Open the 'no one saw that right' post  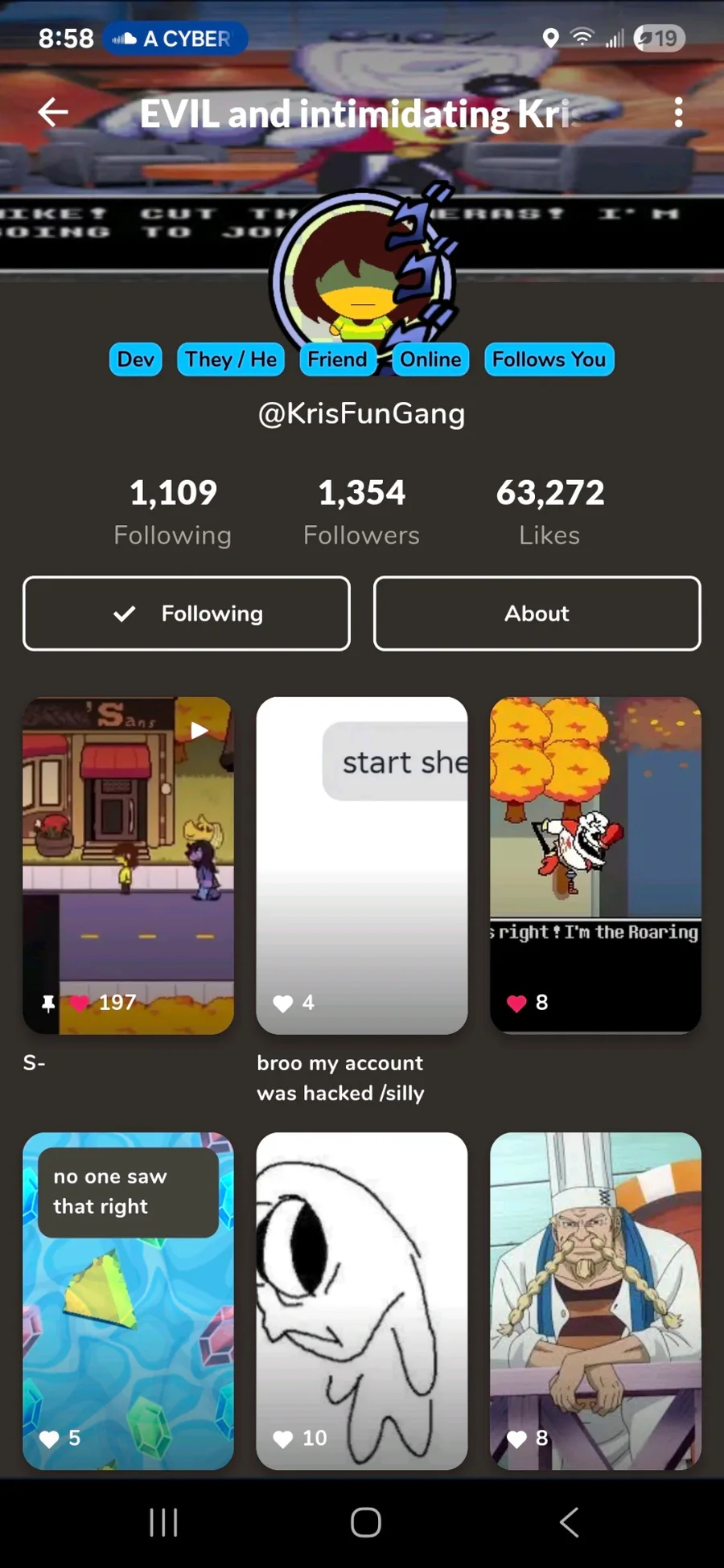click(x=129, y=1301)
